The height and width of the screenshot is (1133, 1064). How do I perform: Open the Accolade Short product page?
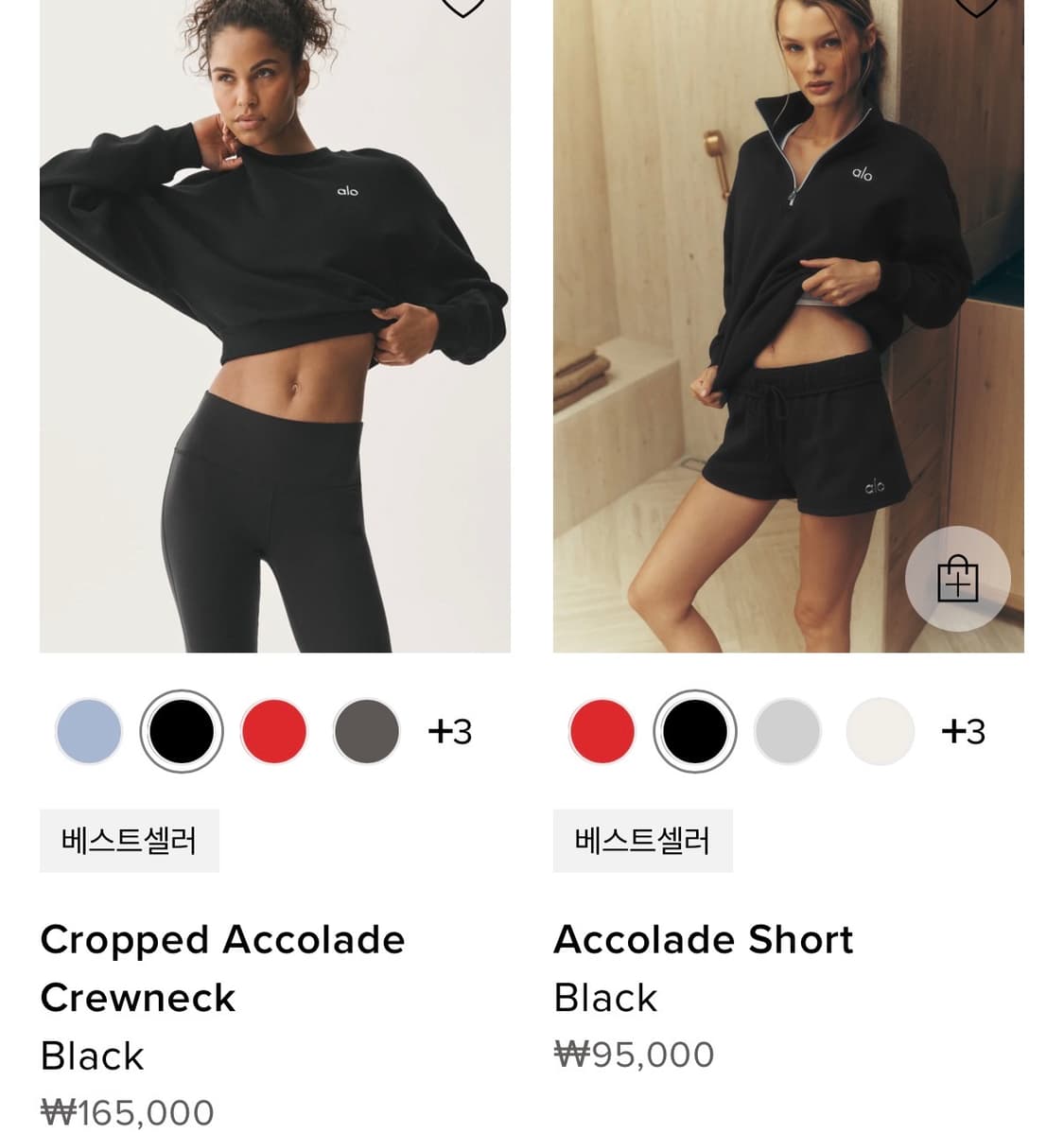(x=704, y=940)
